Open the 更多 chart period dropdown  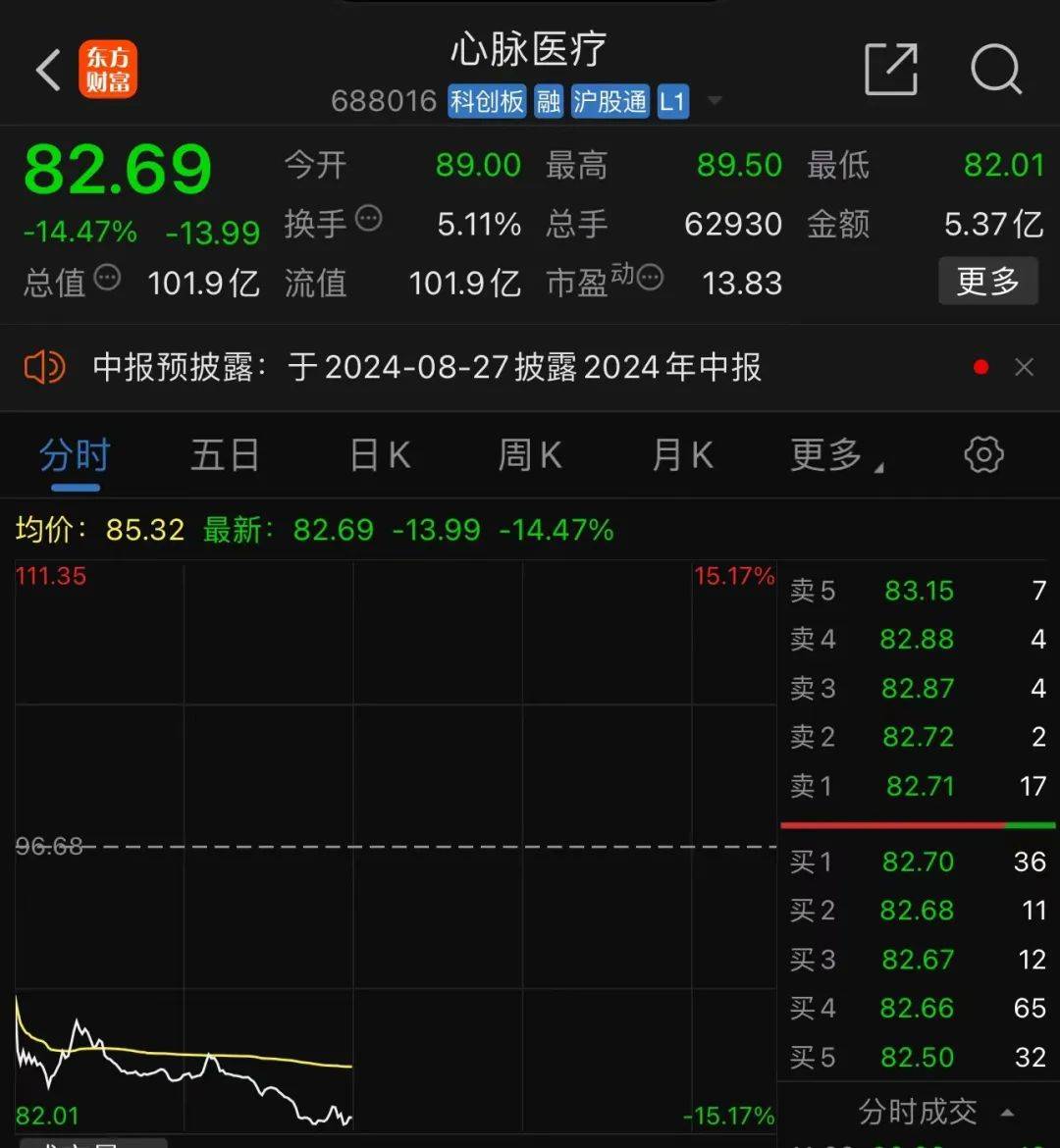click(835, 456)
